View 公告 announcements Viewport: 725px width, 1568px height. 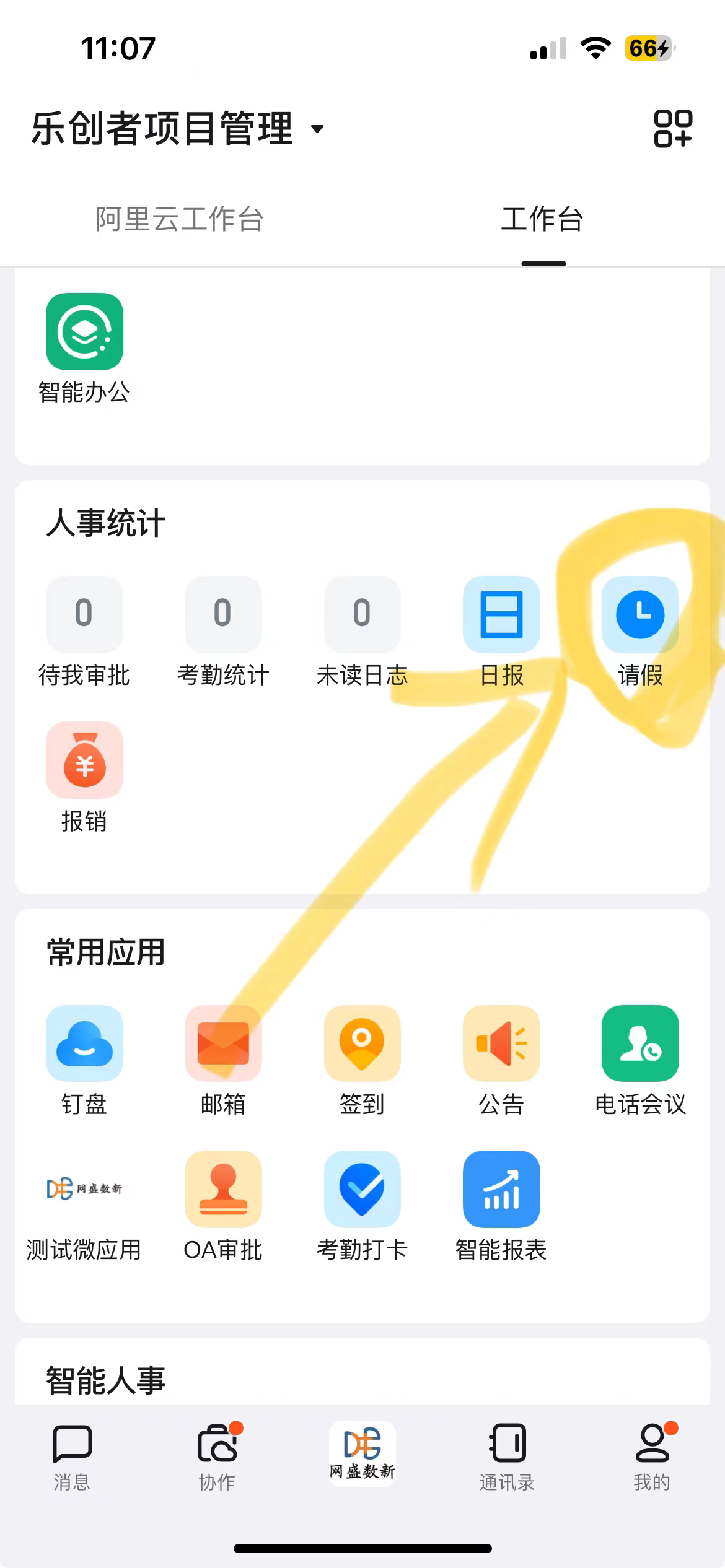click(x=501, y=1043)
